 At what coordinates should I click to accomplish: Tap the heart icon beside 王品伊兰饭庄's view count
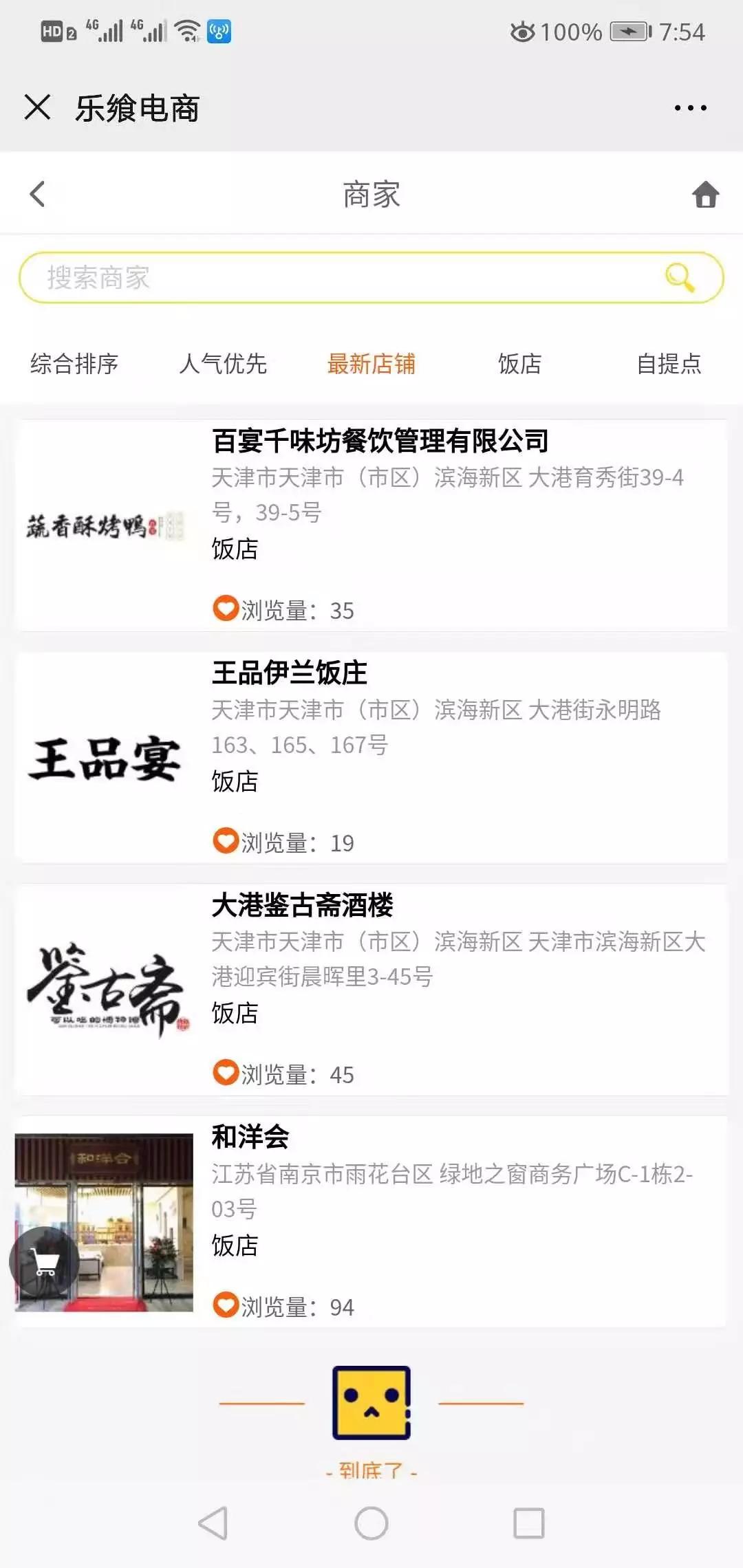point(226,840)
